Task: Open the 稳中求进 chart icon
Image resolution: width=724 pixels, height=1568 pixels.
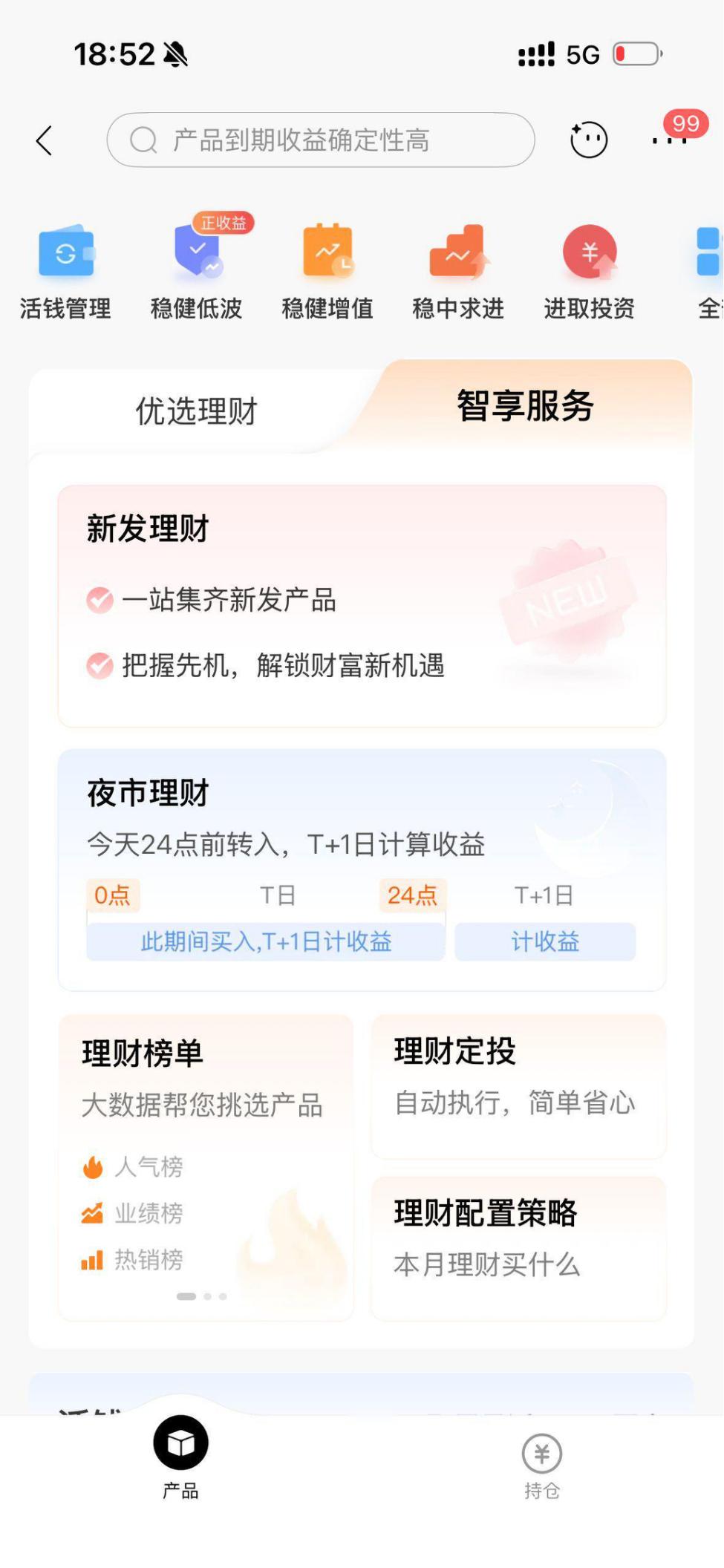Action: pos(457,252)
